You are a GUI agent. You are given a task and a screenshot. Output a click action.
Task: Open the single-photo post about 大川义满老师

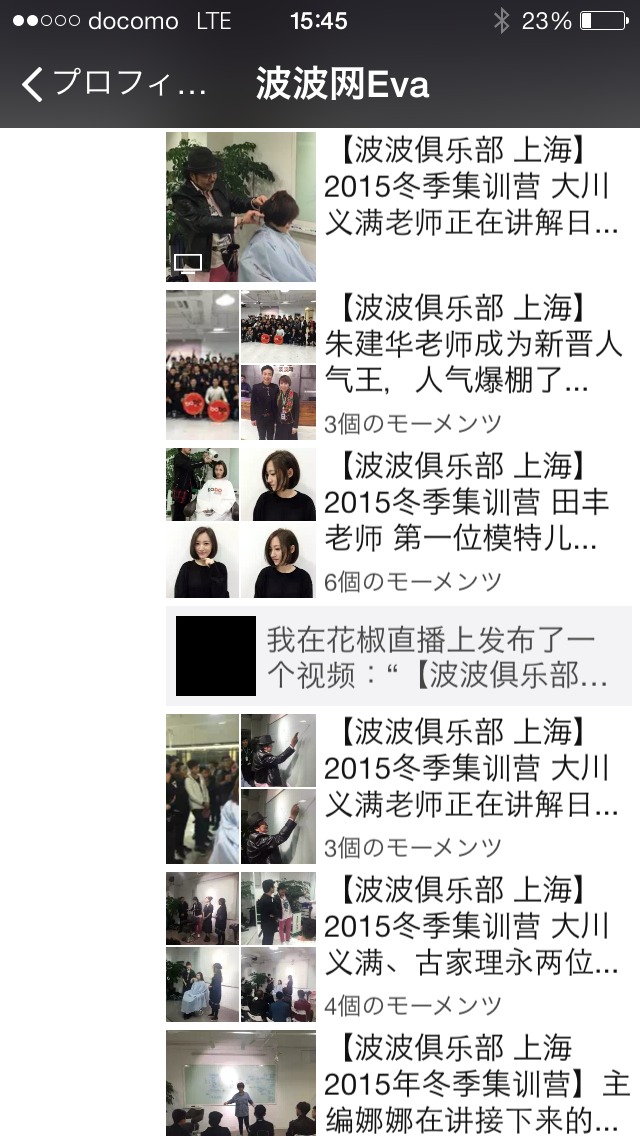[x=399, y=206]
